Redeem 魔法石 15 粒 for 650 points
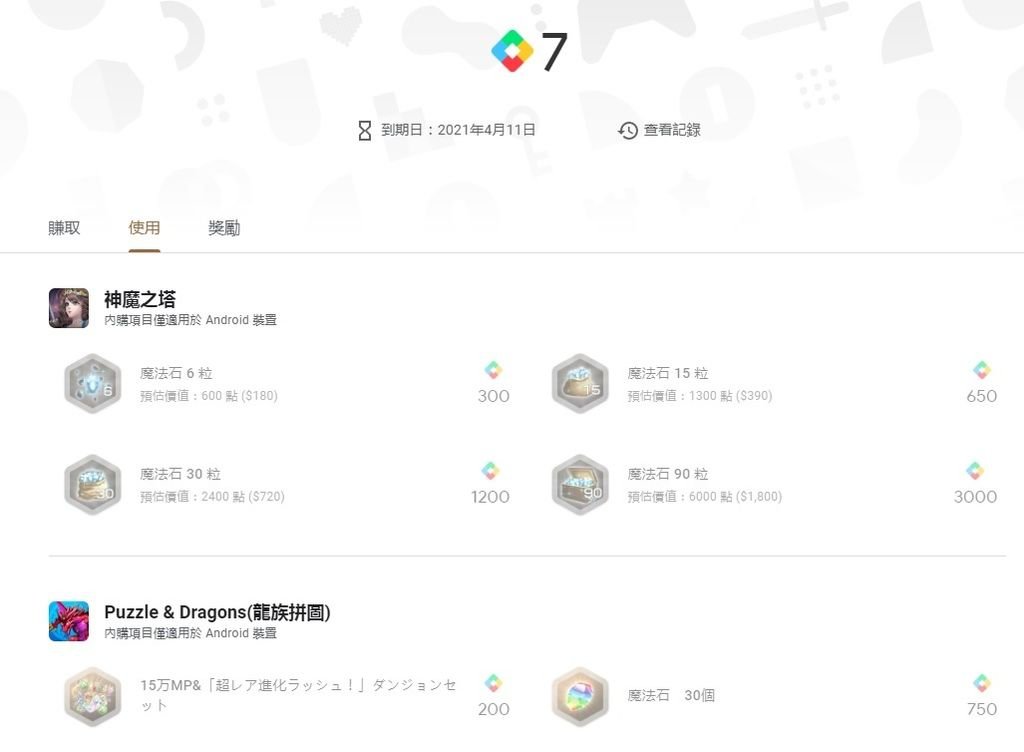This screenshot has width=1024, height=752. pos(775,384)
